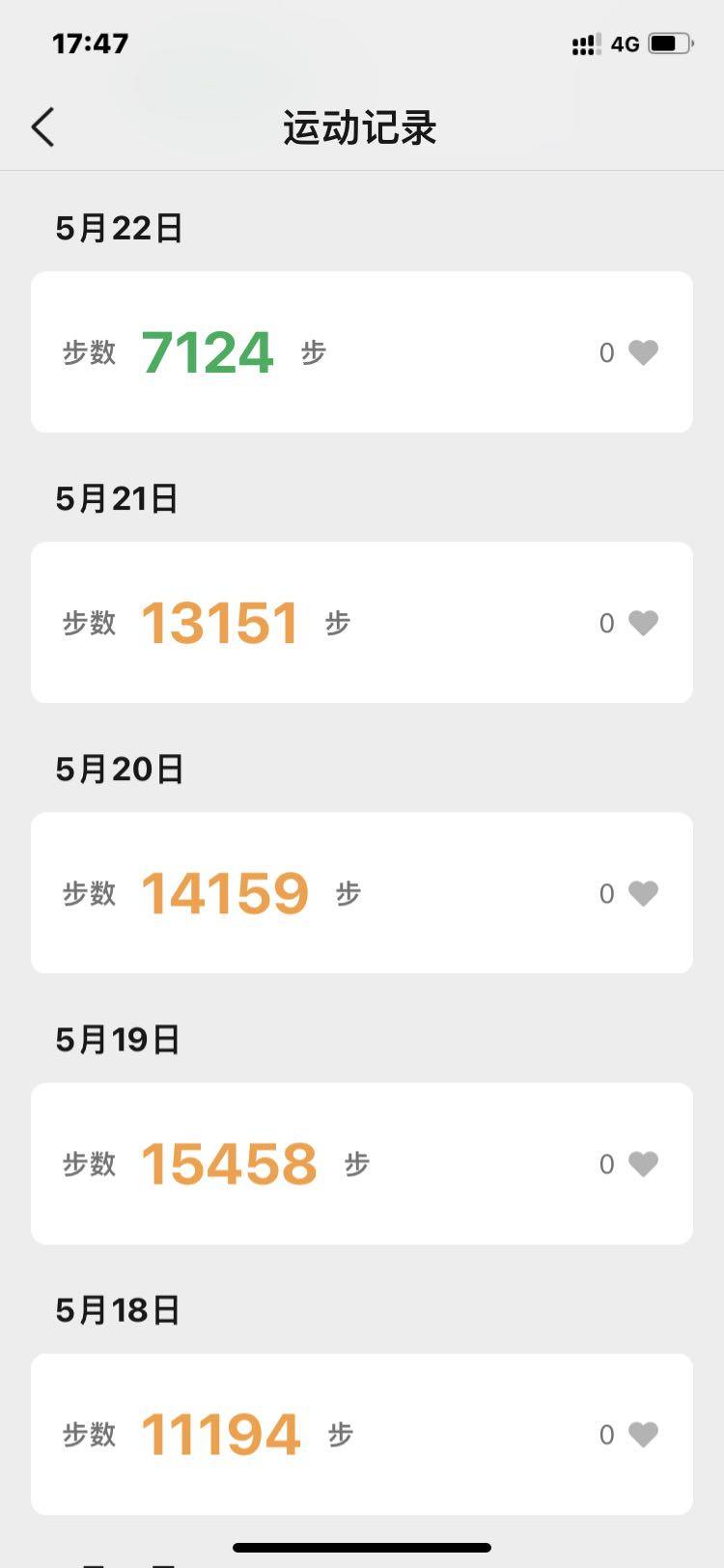Like the 5月19日 step record
The height and width of the screenshot is (1568, 724).
[643, 1163]
